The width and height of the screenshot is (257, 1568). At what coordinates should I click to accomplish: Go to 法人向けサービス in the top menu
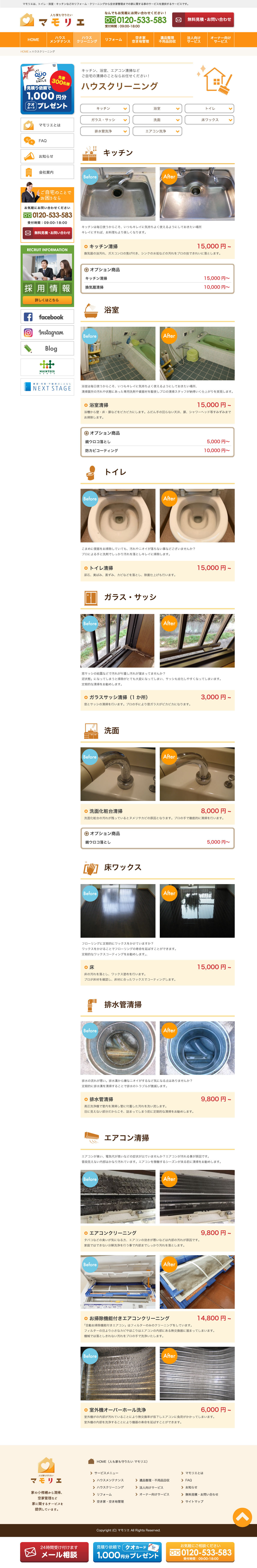pos(194,40)
